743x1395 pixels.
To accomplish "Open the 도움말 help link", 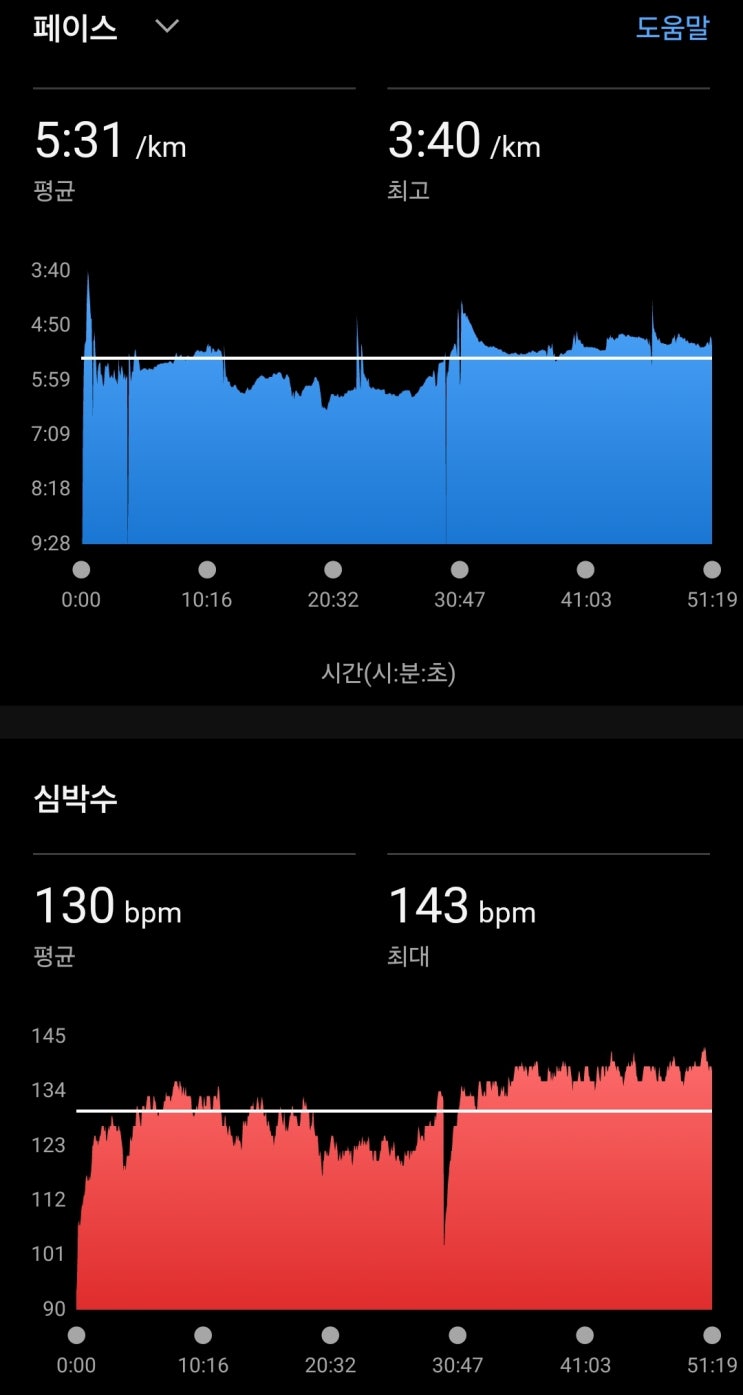I will 672,28.
